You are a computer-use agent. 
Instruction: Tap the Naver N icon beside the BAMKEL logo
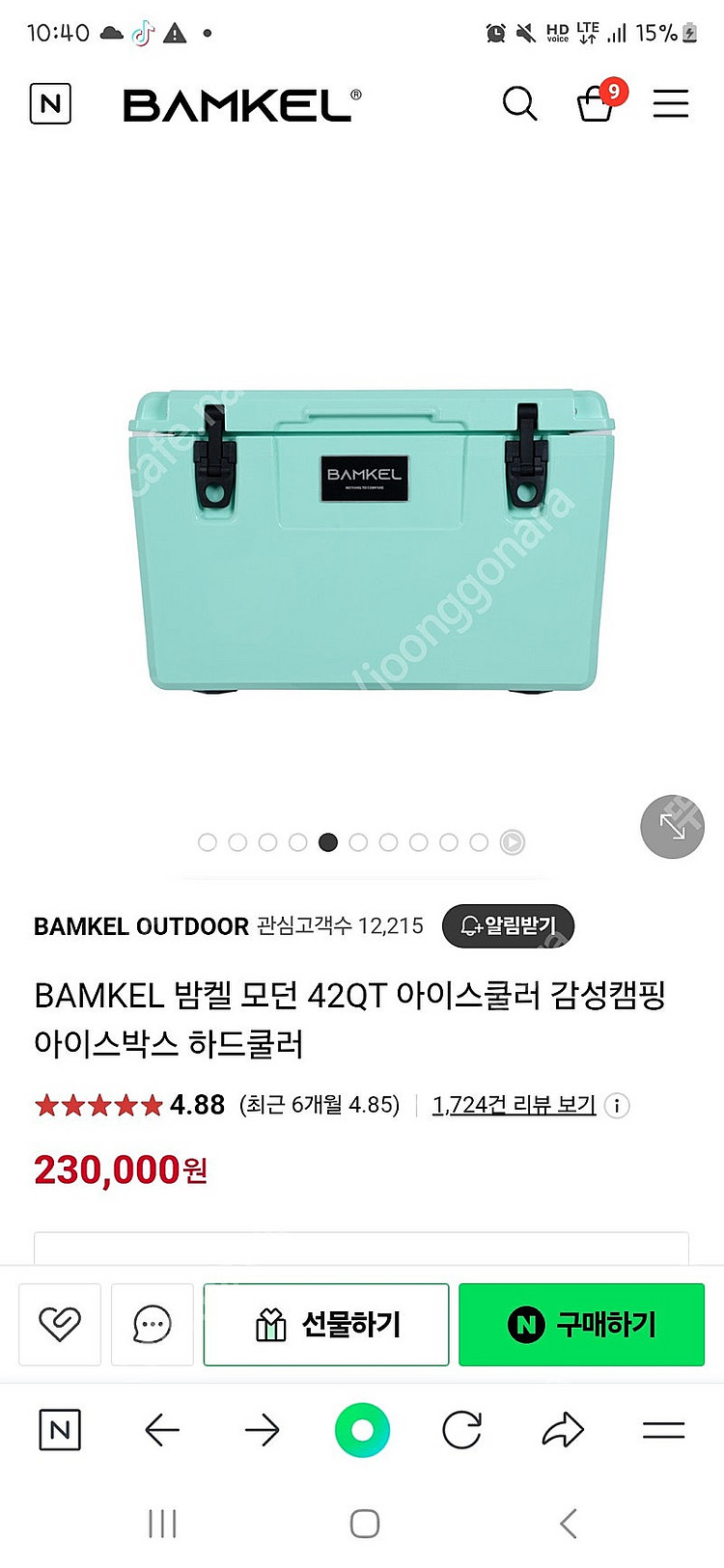(x=50, y=103)
